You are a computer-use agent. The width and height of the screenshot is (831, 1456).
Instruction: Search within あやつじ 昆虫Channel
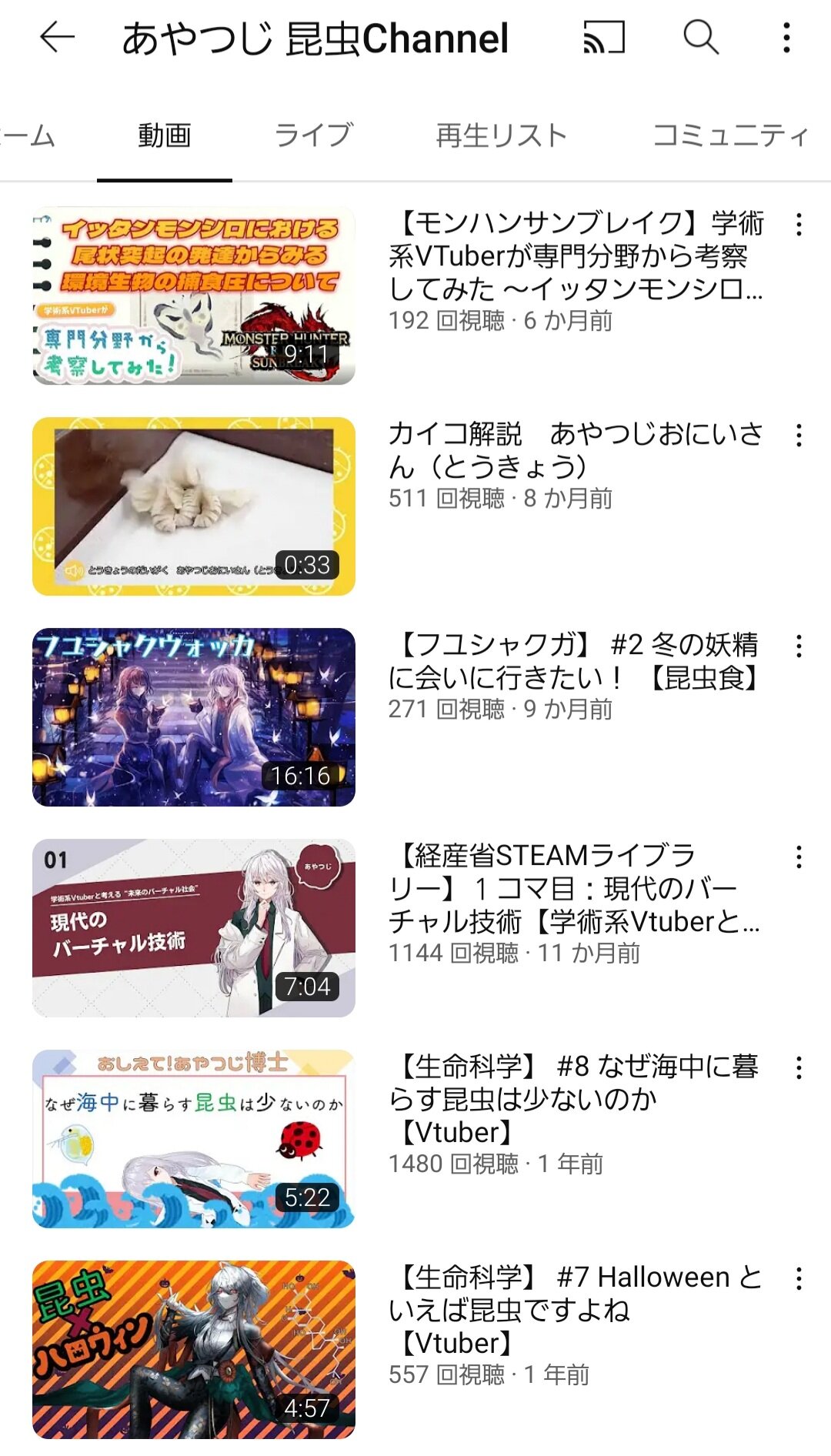coord(701,37)
